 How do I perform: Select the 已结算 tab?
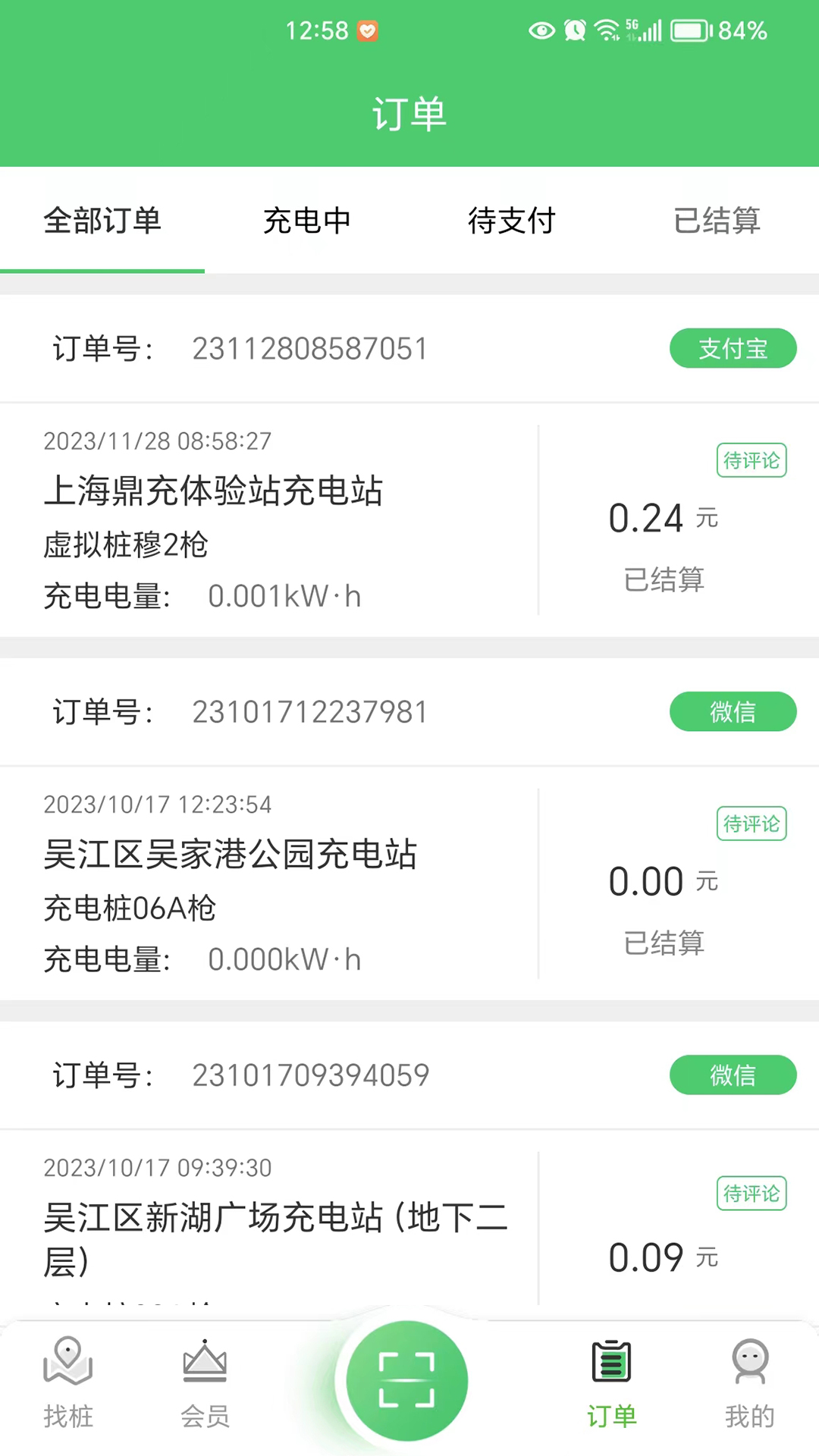pyautogui.click(x=717, y=221)
